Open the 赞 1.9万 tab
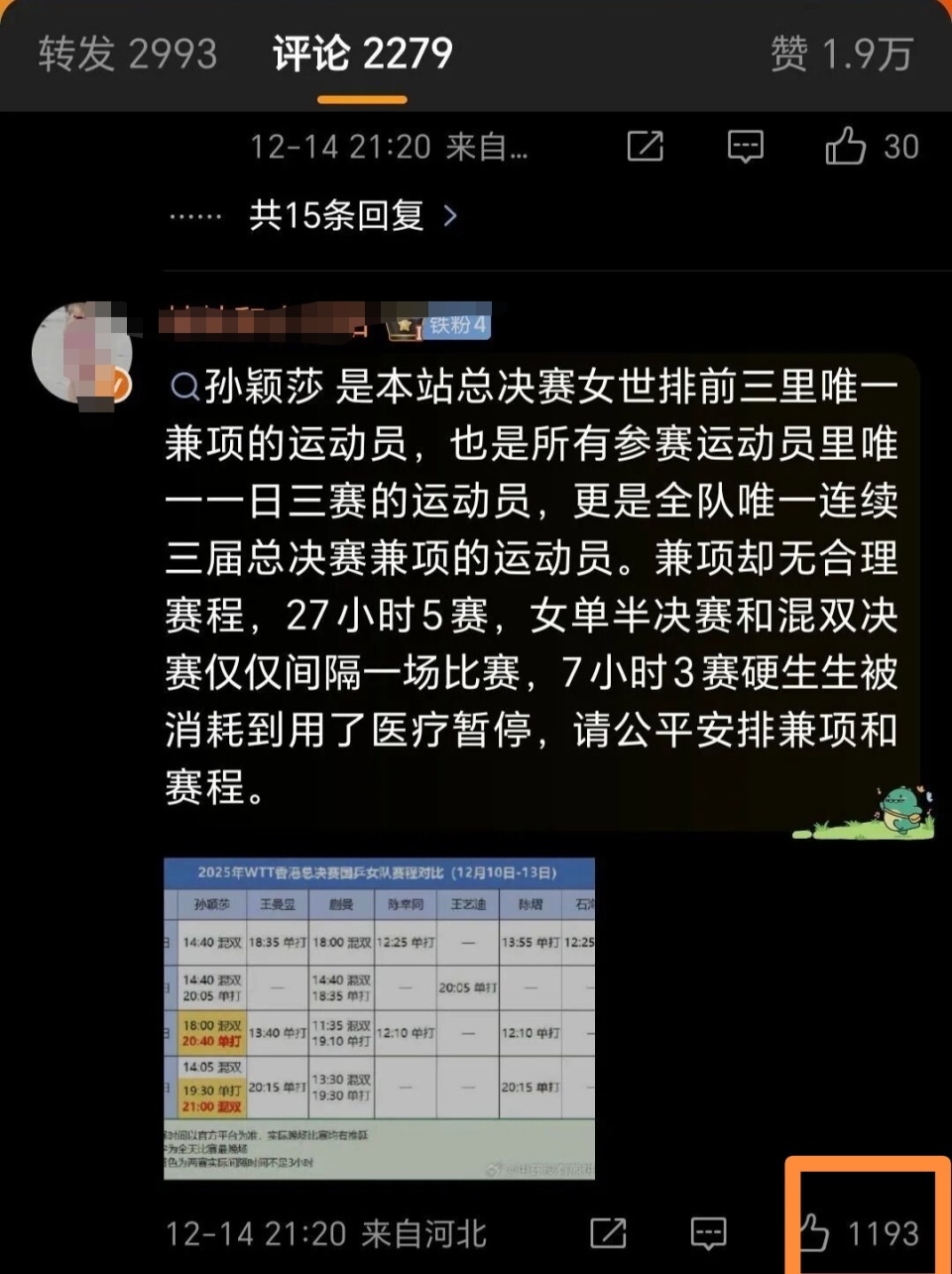This screenshot has height=1274, width=952. pos(841,54)
